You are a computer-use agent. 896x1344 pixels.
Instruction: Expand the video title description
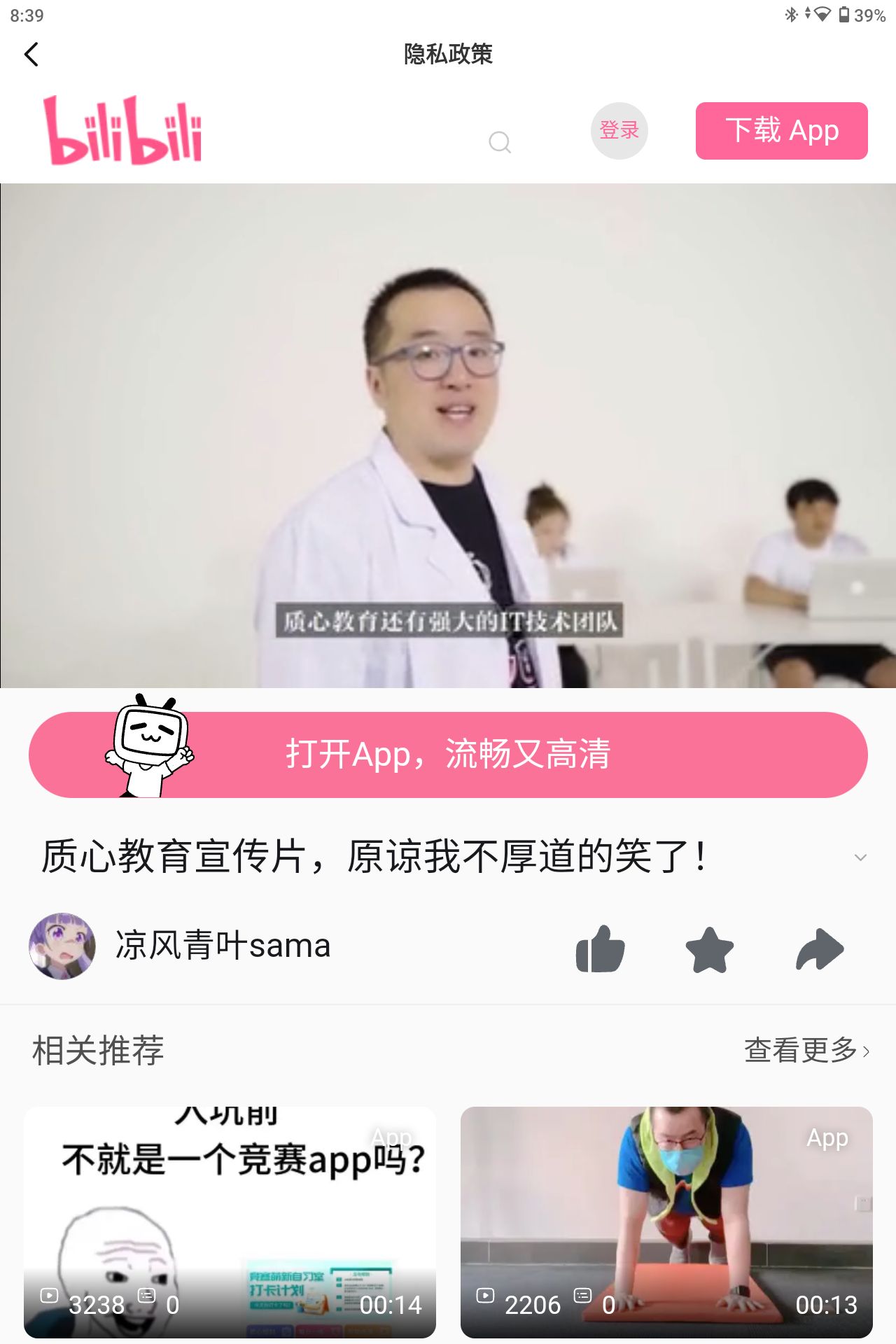click(x=860, y=857)
